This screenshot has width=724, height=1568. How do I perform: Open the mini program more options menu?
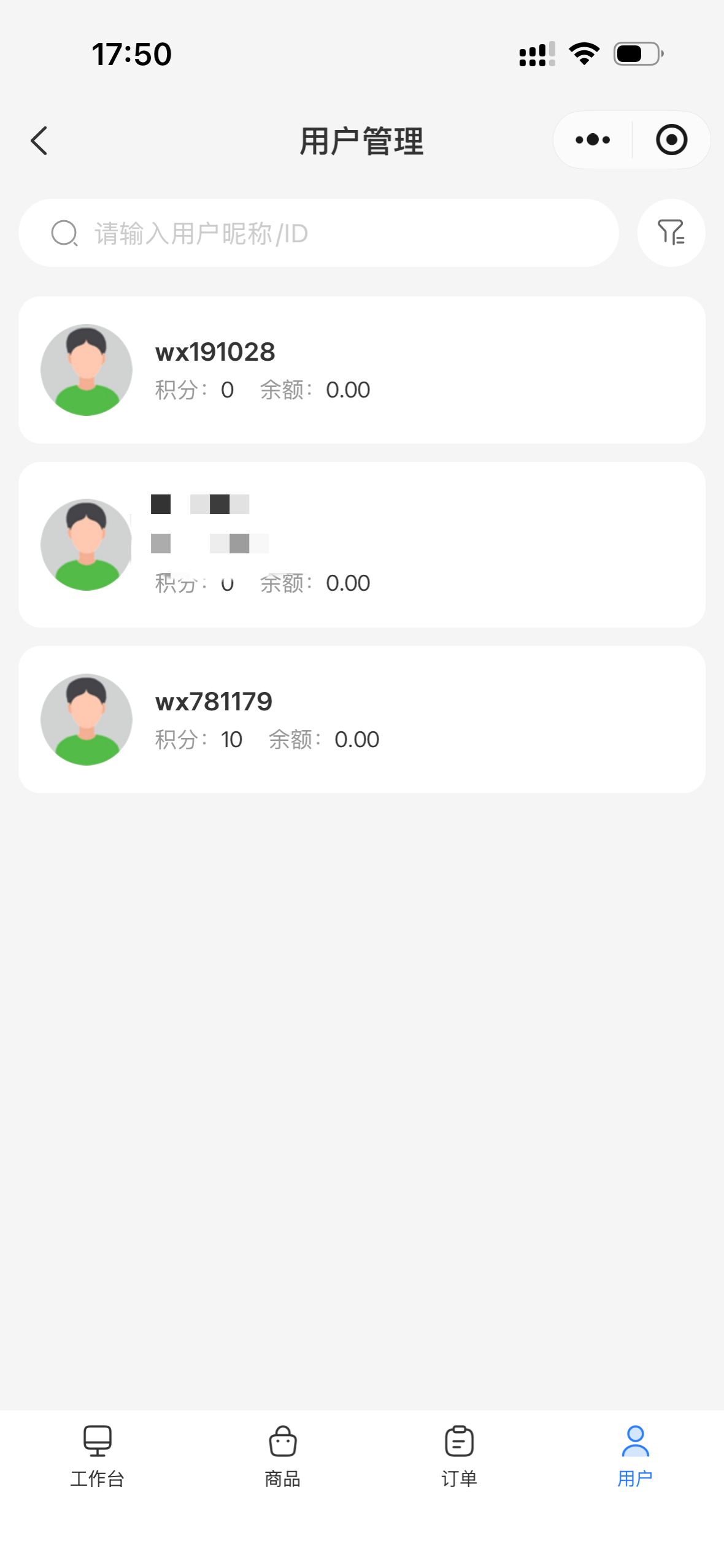(593, 140)
